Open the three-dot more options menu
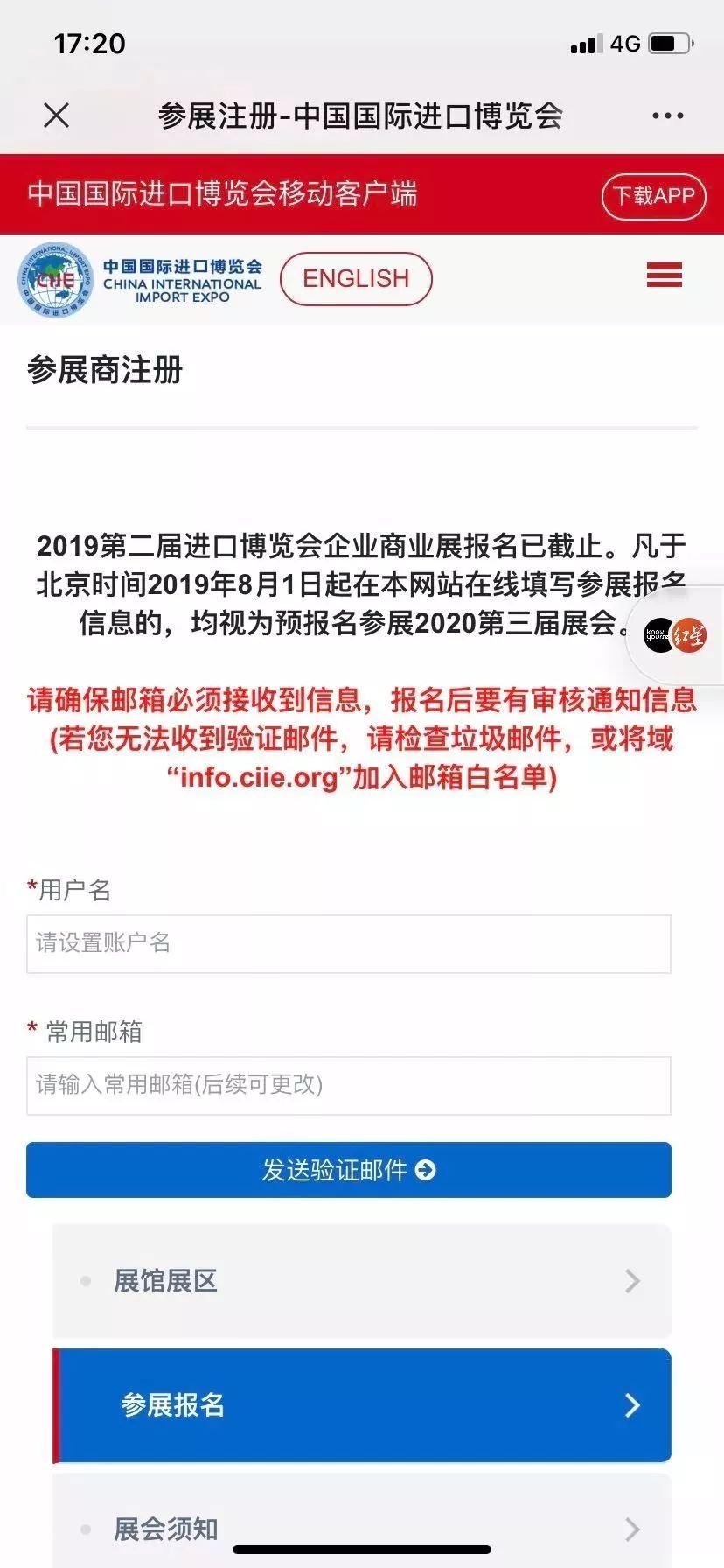724x1568 pixels. tap(667, 115)
